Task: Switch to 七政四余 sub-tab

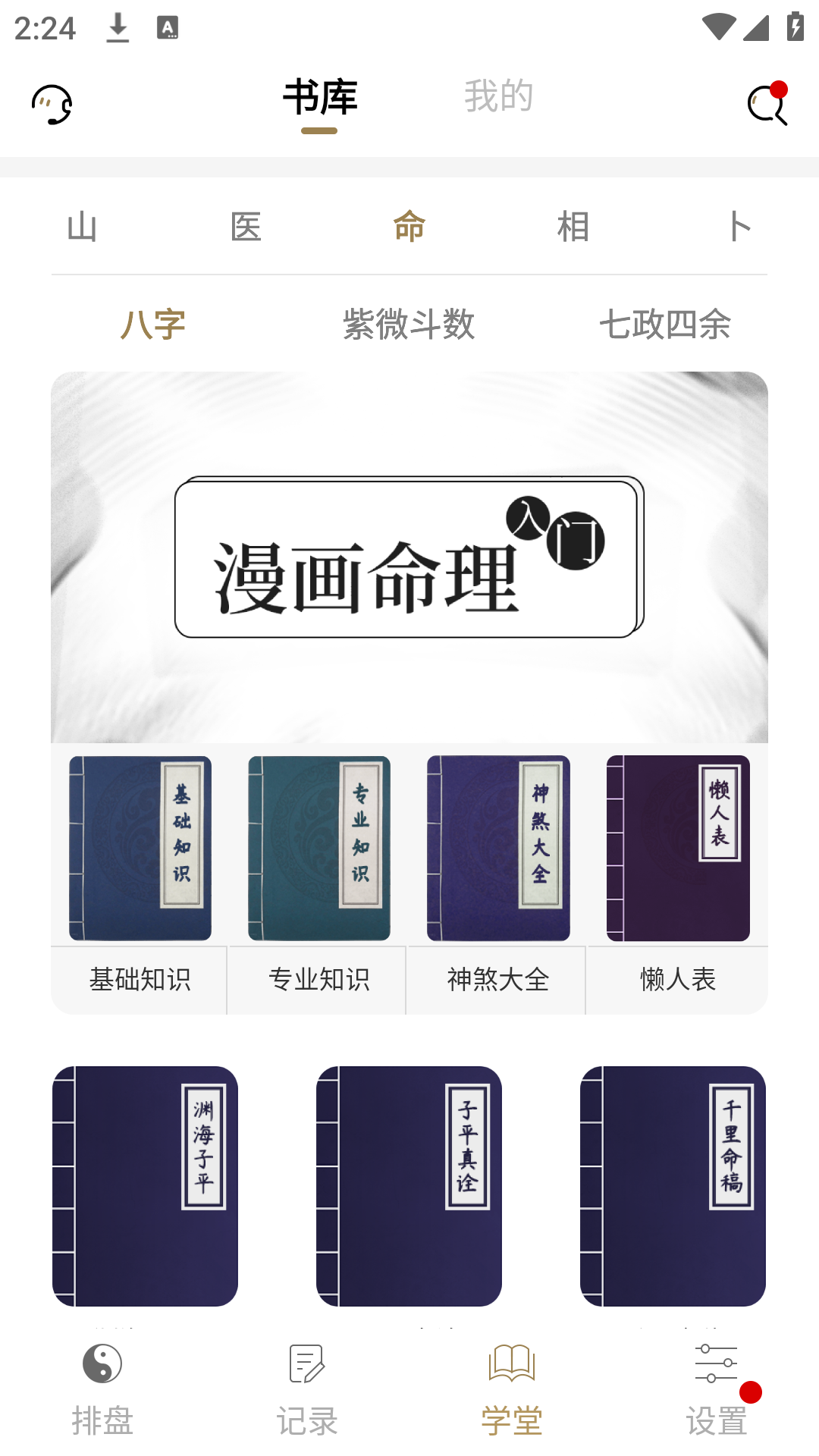Action: tap(665, 325)
